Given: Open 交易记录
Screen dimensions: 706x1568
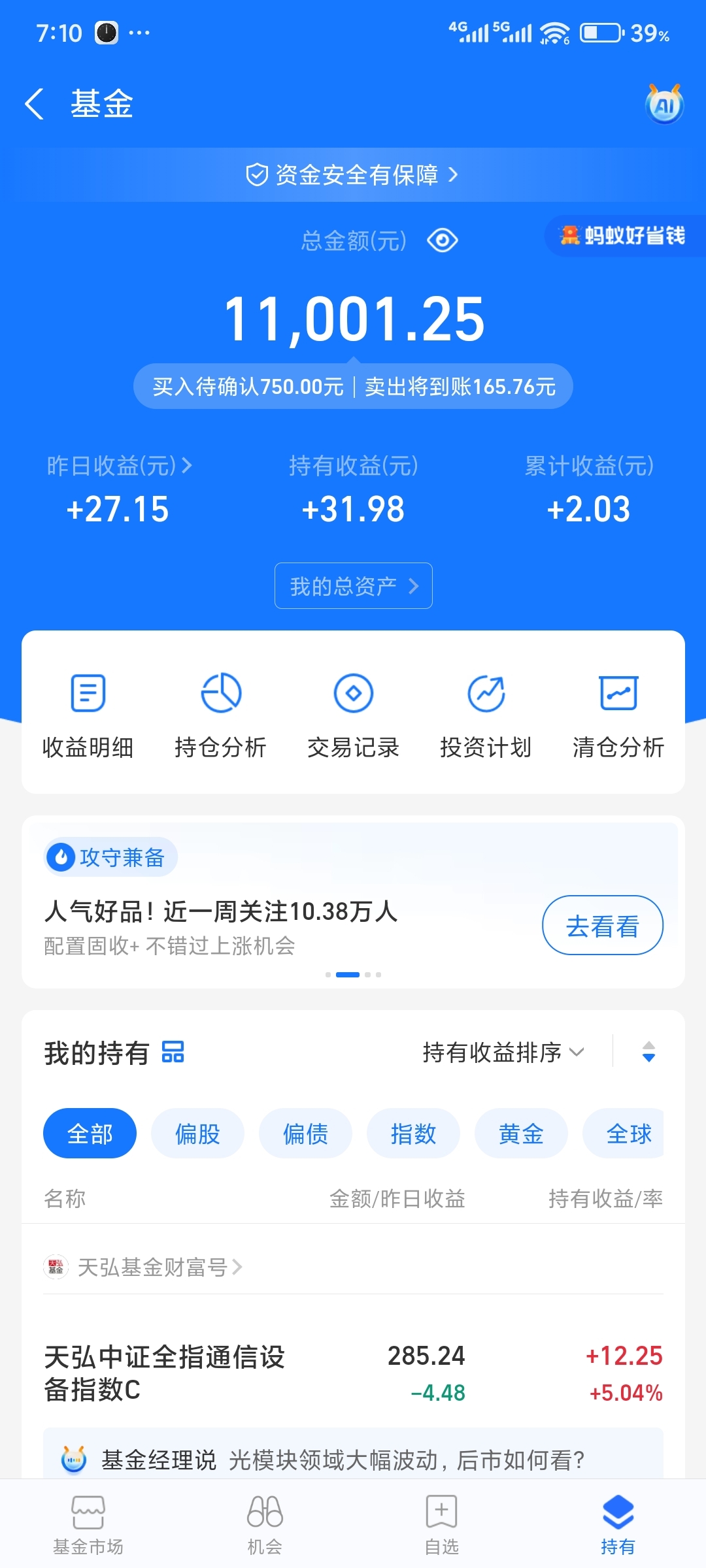Looking at the screenshot, I should (353, 714).
